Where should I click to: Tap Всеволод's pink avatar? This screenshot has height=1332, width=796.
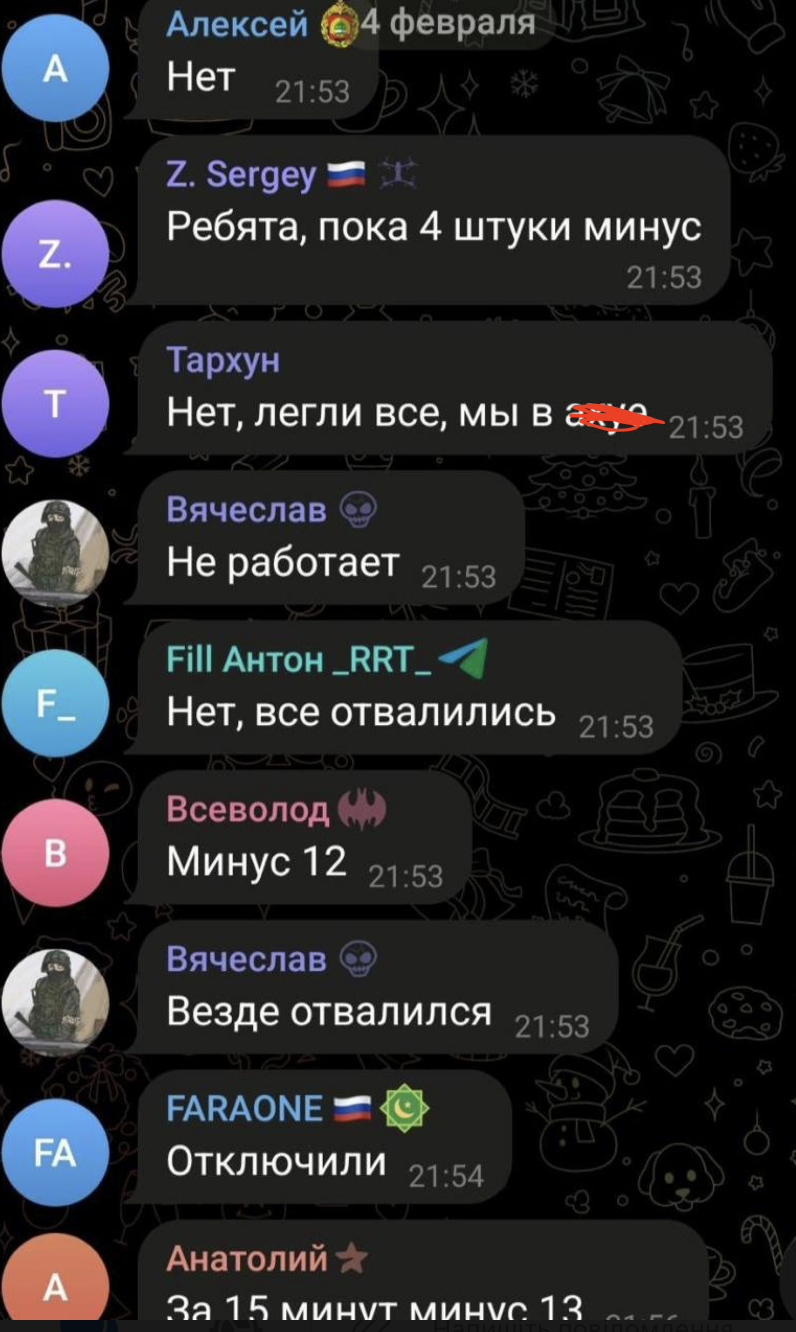click(55, 853)
